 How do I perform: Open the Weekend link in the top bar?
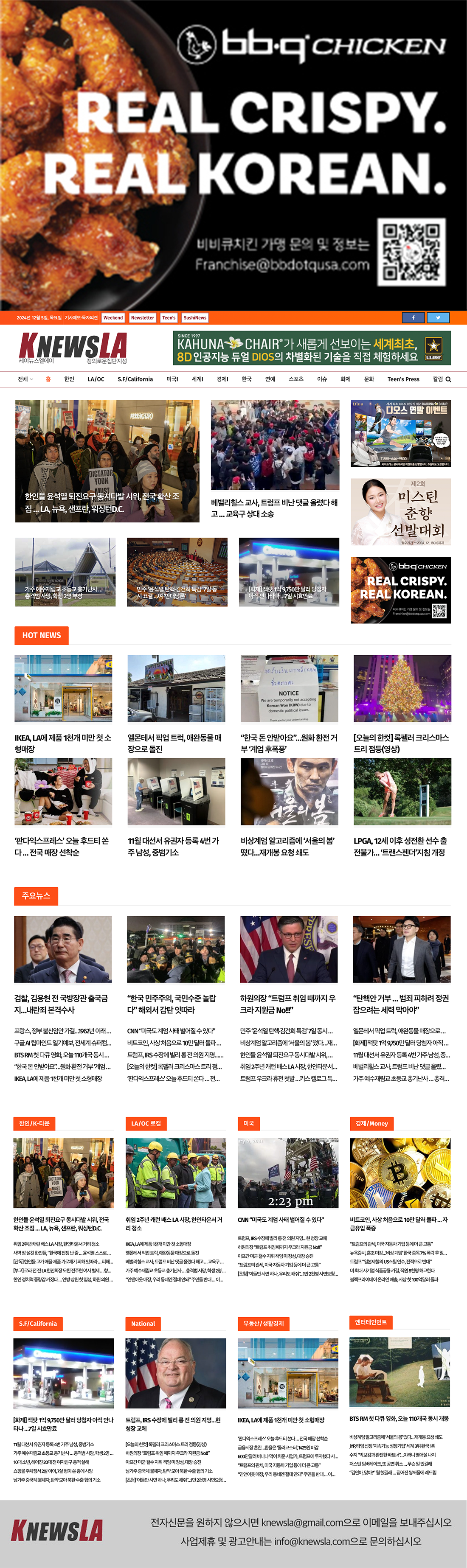point(113,318)
